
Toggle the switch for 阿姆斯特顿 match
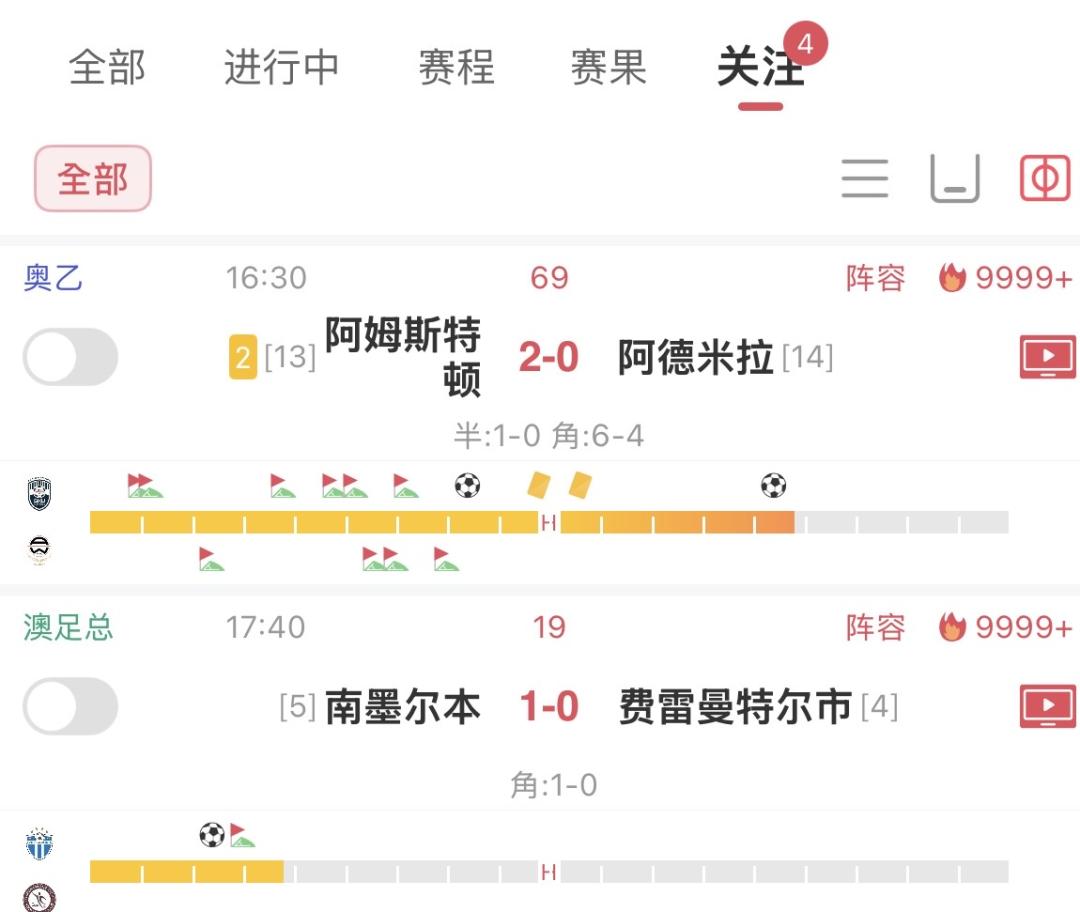coord(70,357)
